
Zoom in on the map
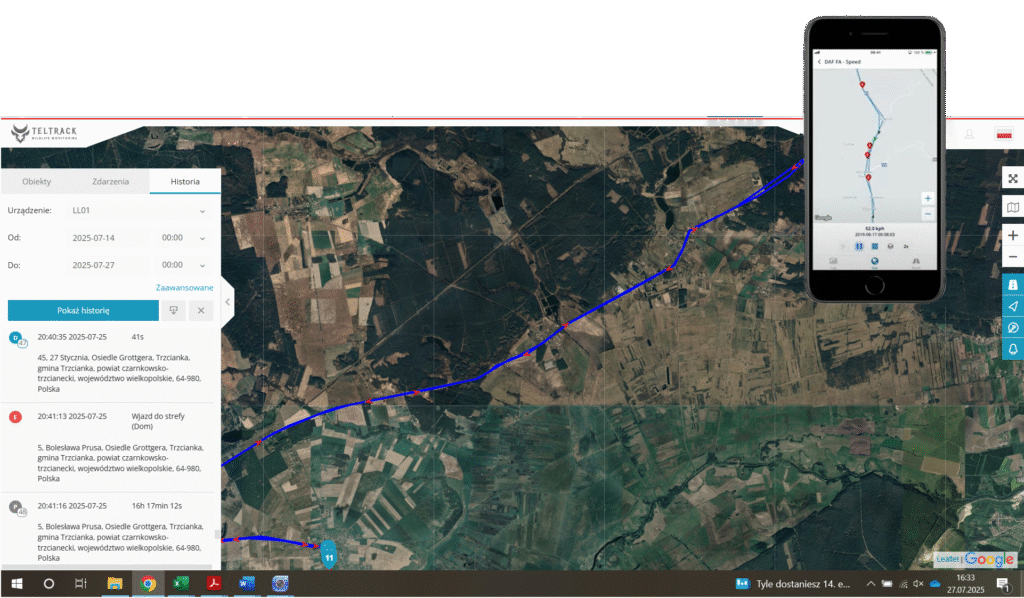point(1012,236)
